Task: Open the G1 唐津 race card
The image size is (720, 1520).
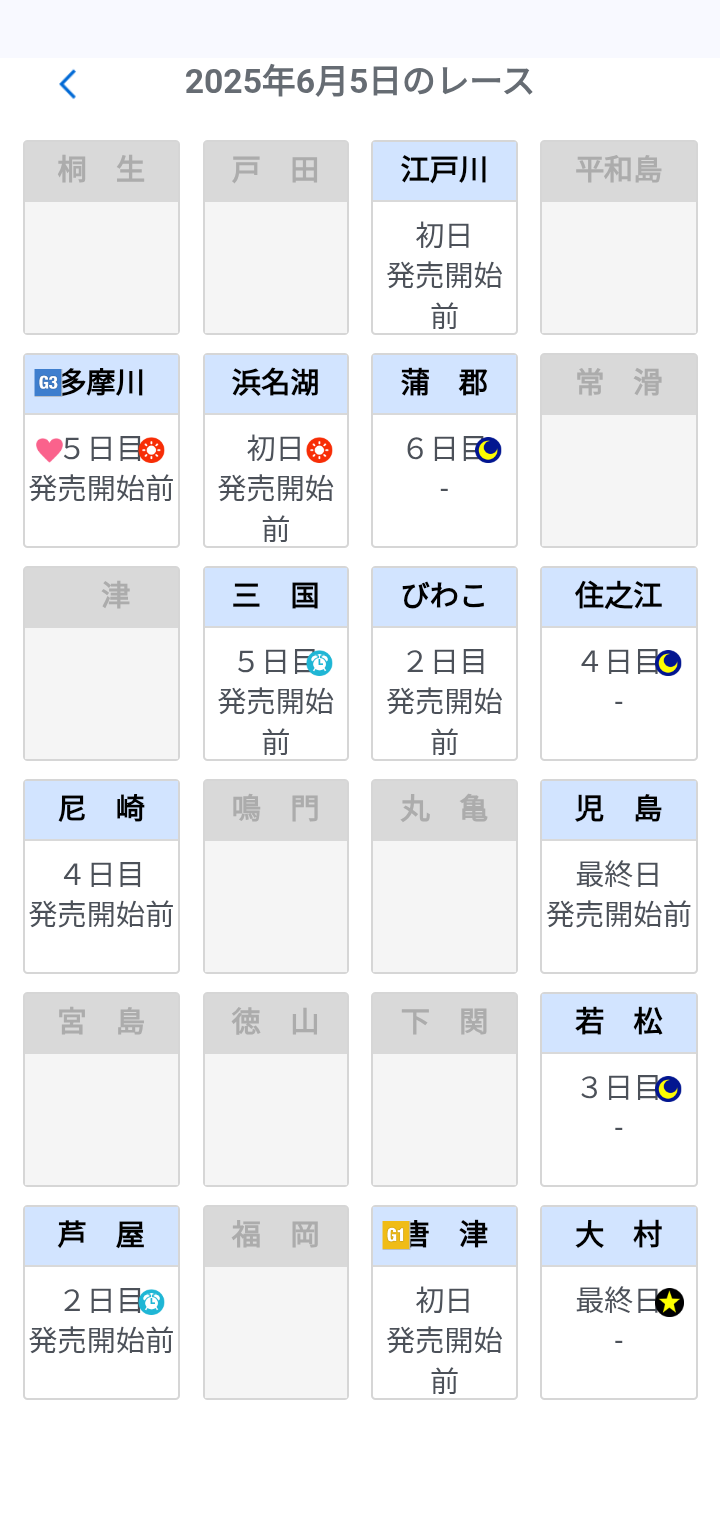Action: pos(444,1302)
